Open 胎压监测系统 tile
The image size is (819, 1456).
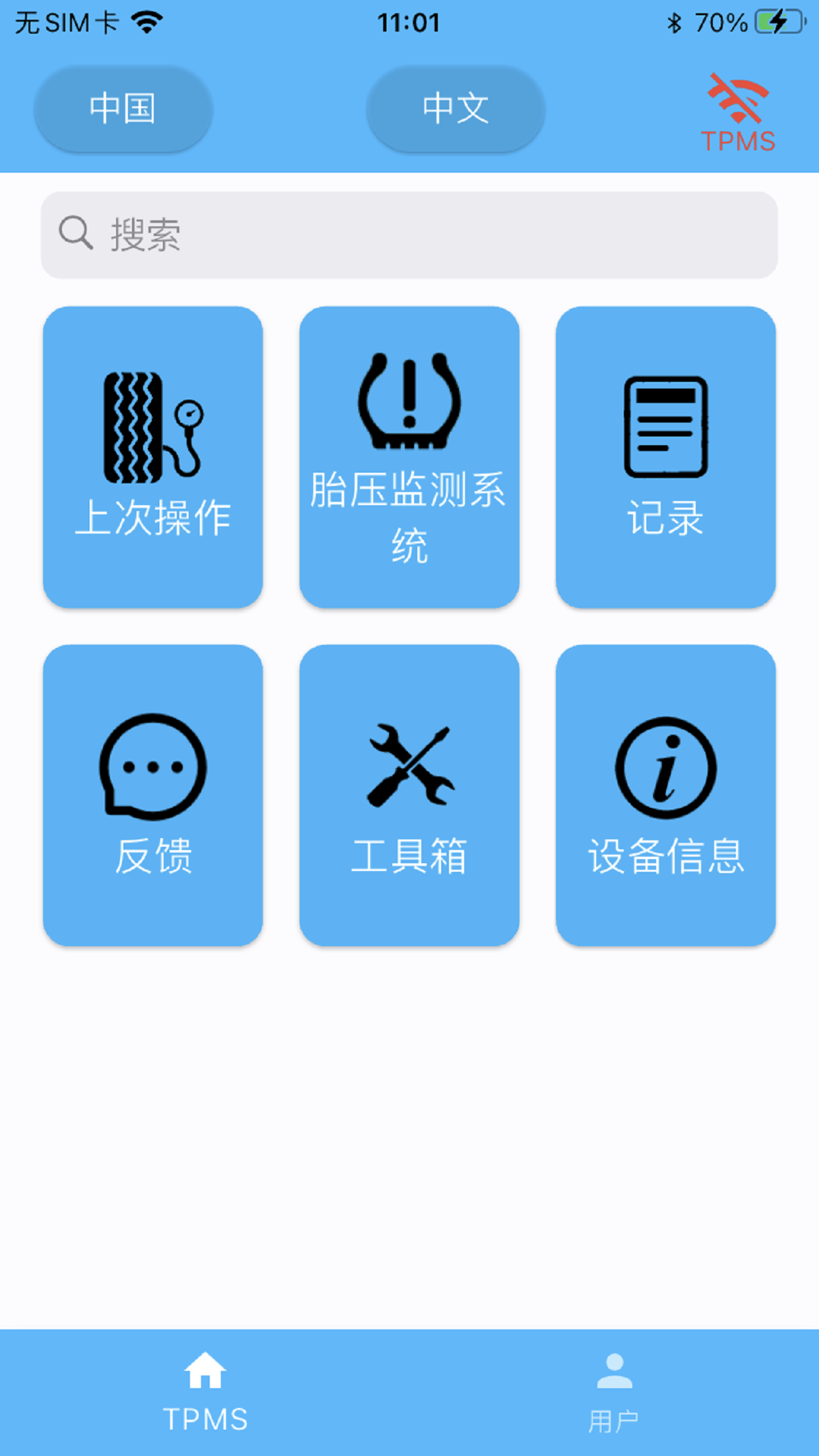tap(409, 457)
